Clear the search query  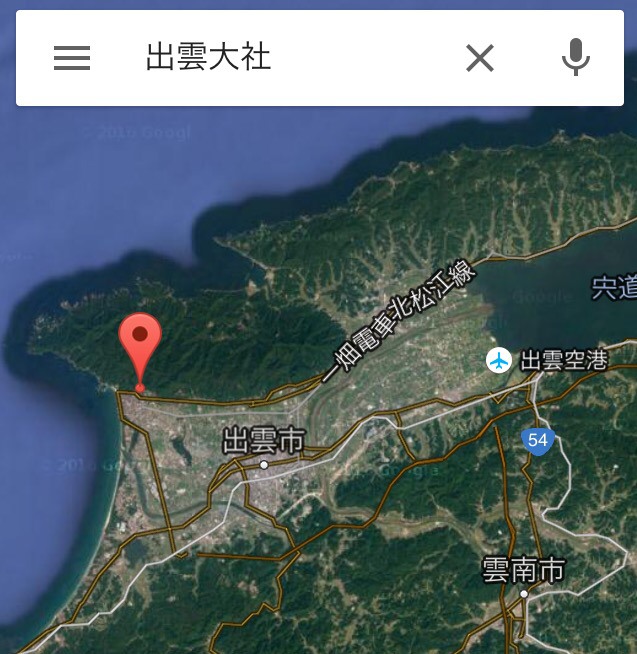coord(480,58)
